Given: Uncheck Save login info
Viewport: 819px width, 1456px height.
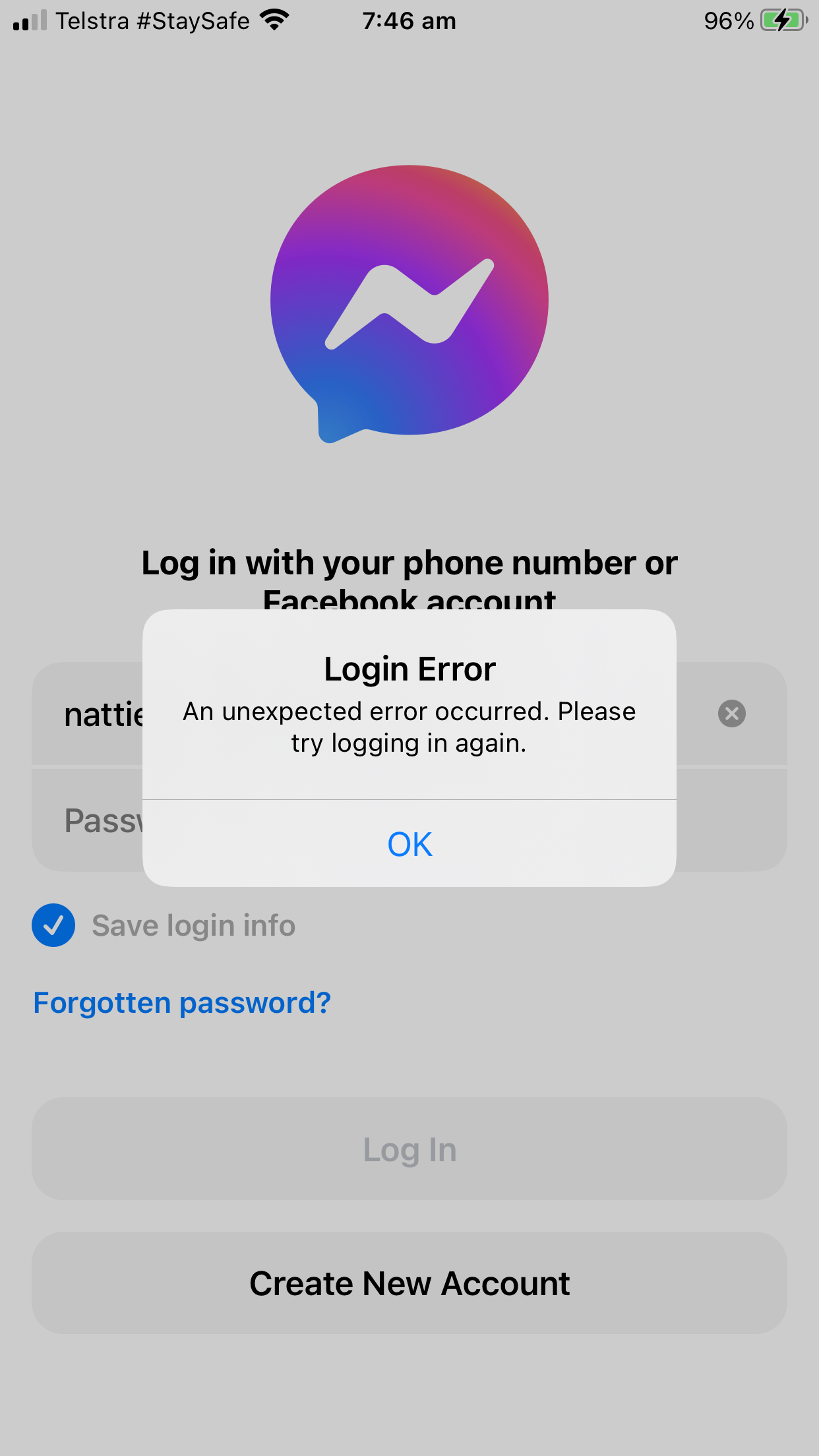Looking at the screenshot, I should [x=53, y=925].
